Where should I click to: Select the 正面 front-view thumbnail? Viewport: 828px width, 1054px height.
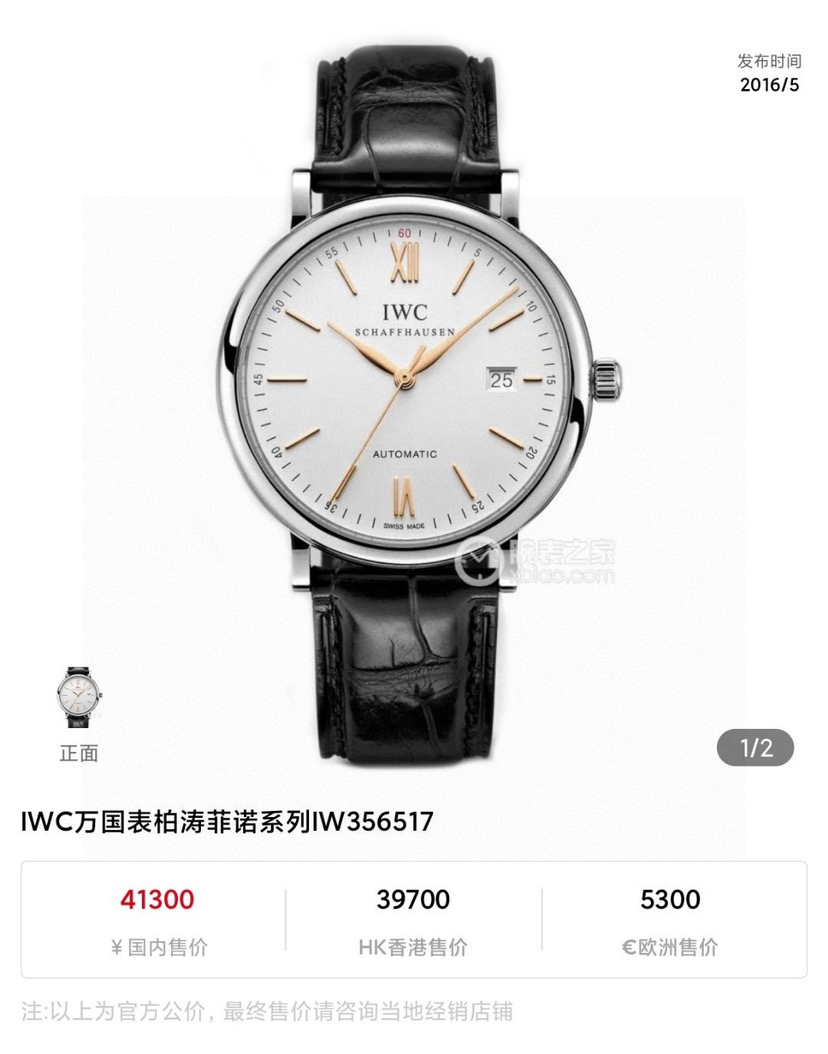(x=78, y=696)
